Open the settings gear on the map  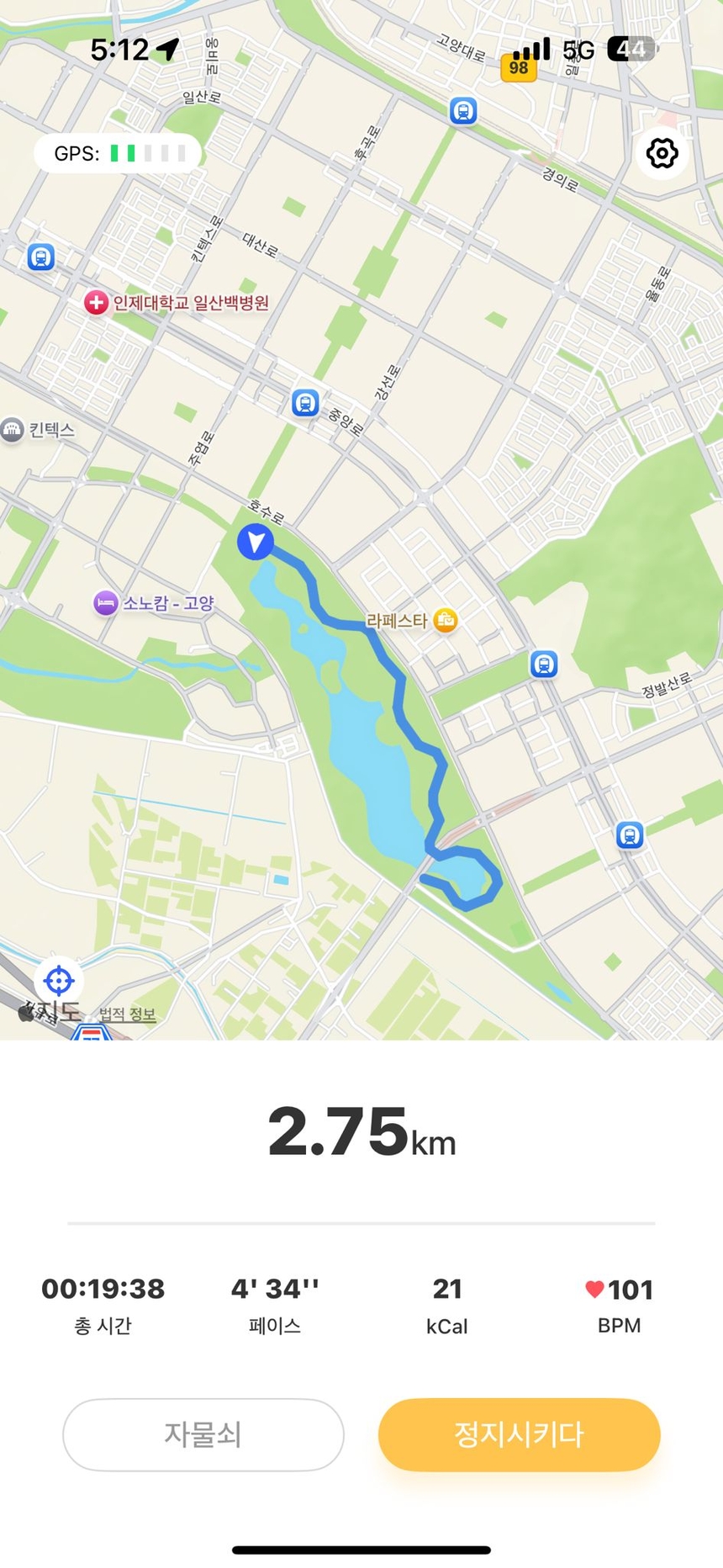662,152
